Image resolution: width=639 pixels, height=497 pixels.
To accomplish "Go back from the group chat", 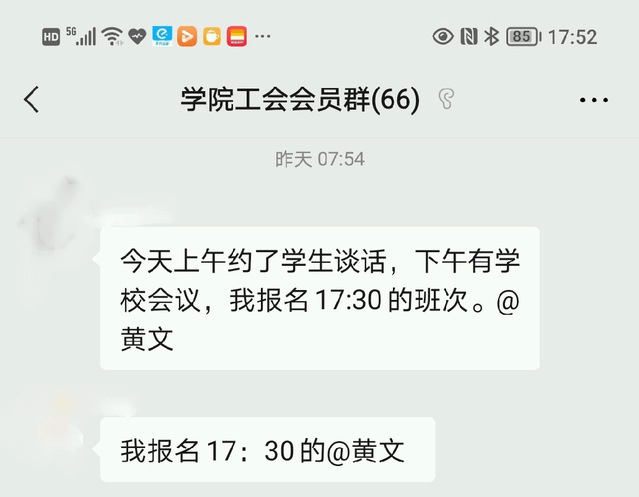I will (x=32, y=99).
